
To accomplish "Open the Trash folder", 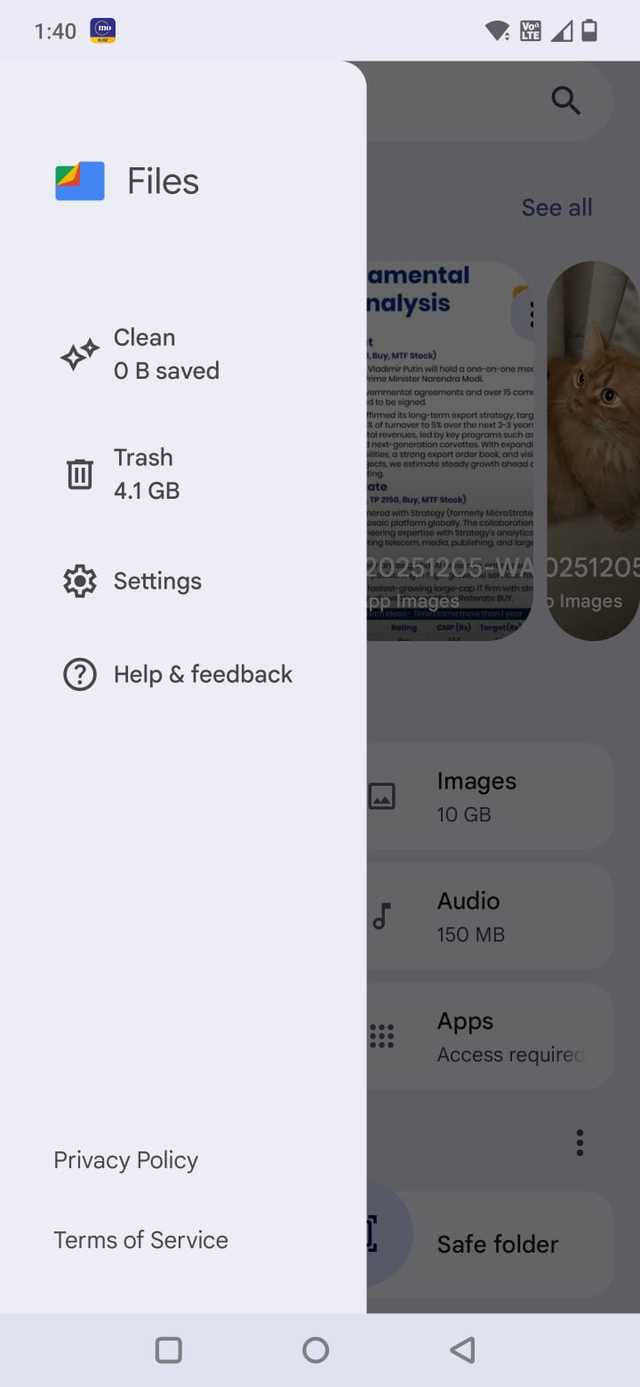I will point(146,474).
